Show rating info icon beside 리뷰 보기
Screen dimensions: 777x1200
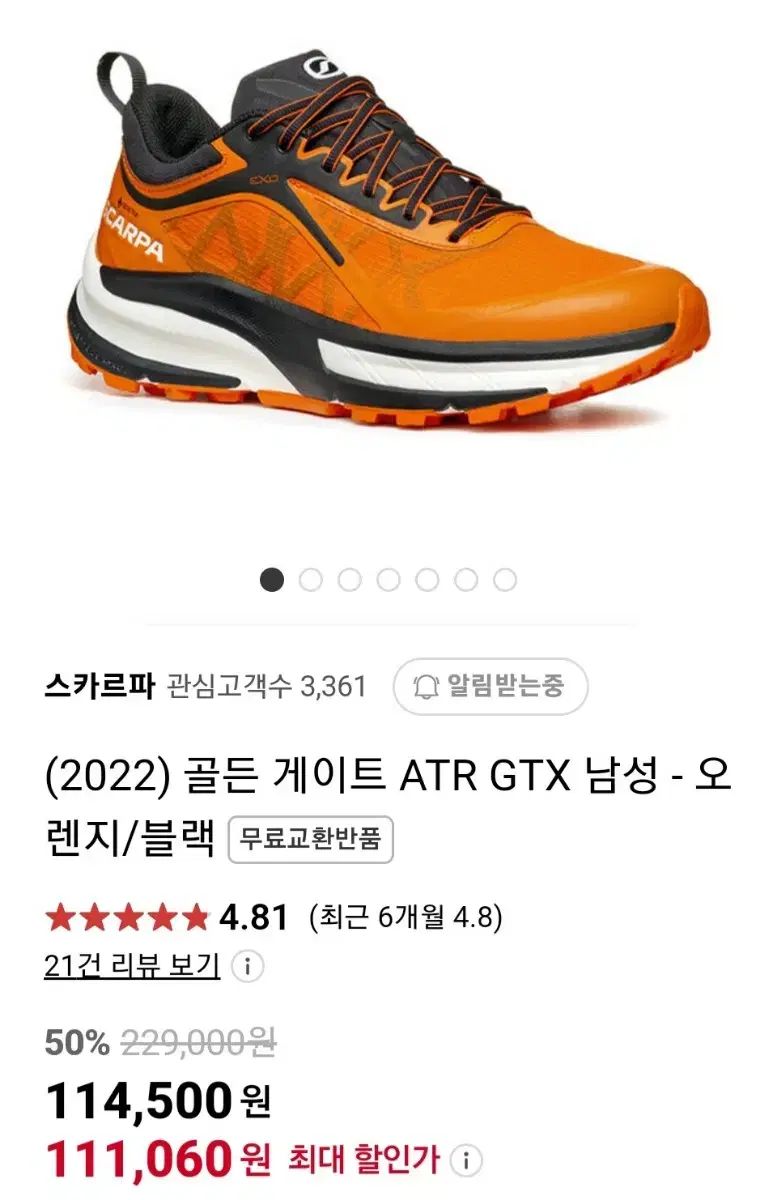point(247,966)
